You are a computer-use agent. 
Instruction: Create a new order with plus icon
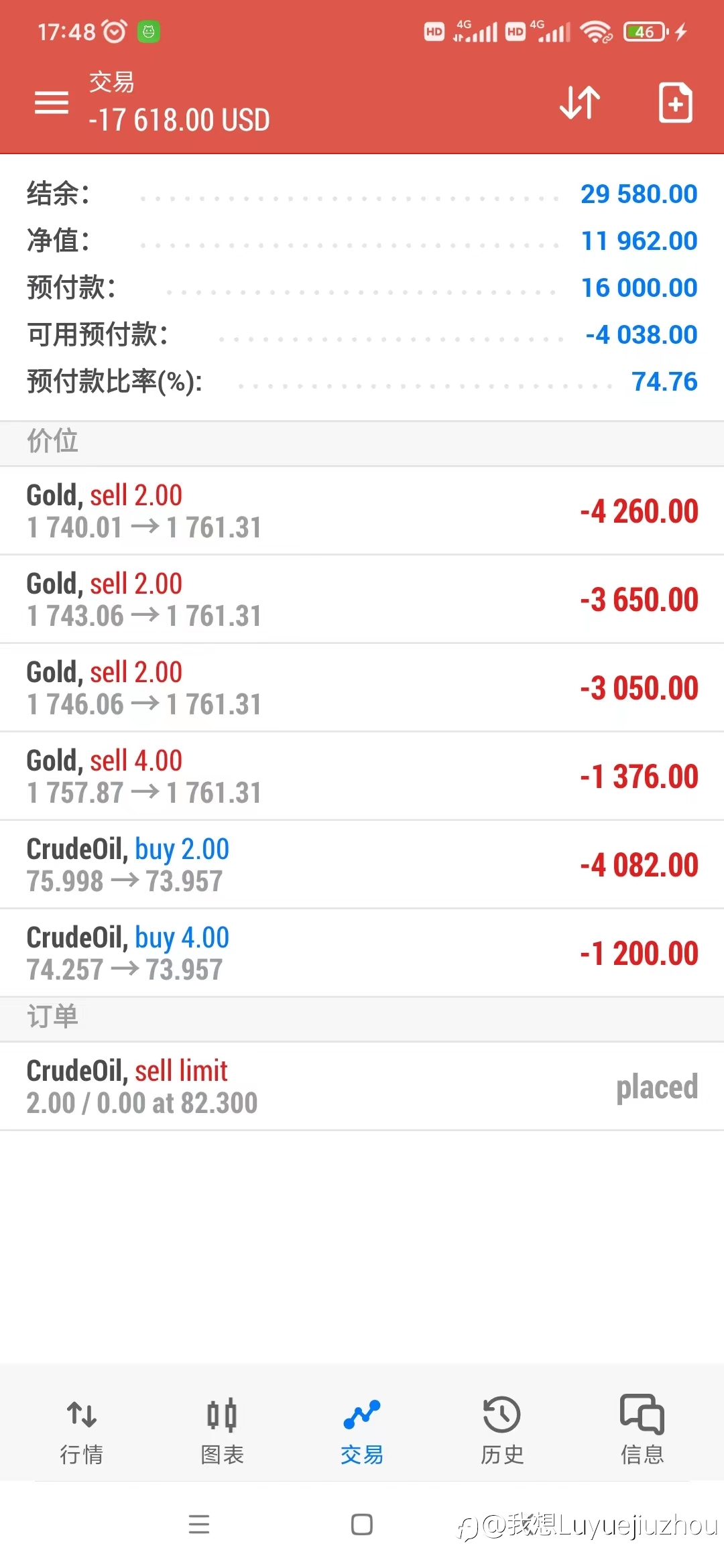coord(675,103)
